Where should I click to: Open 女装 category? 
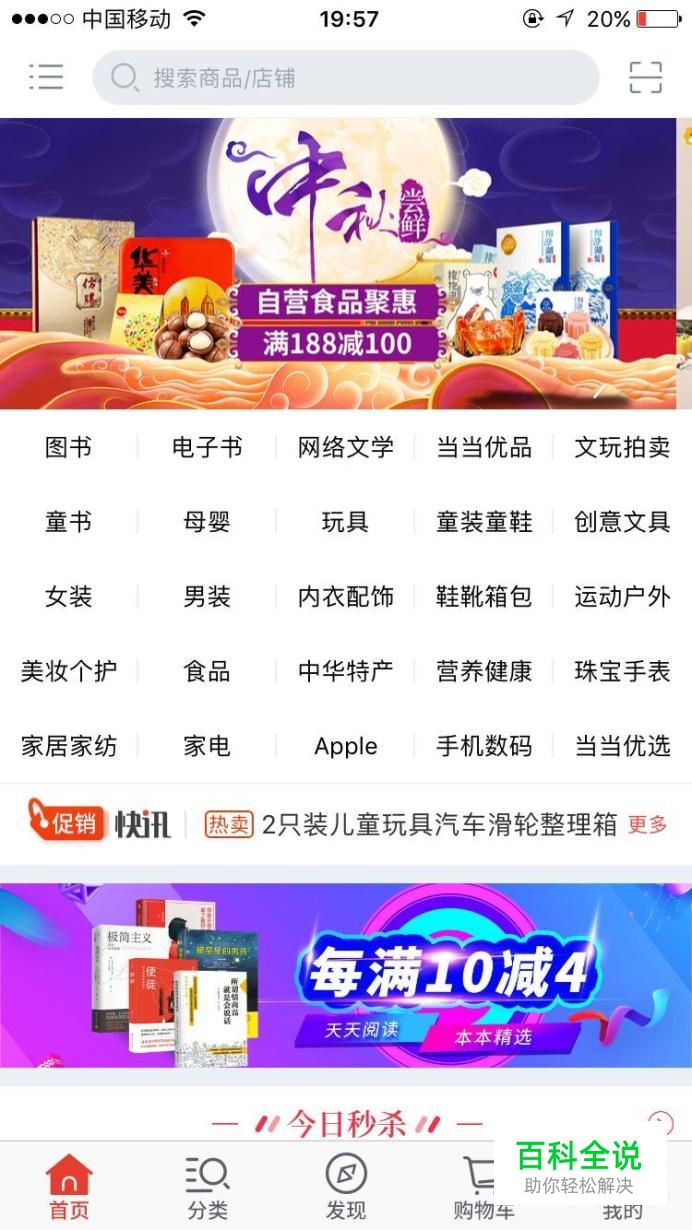(x=69, y=597)
